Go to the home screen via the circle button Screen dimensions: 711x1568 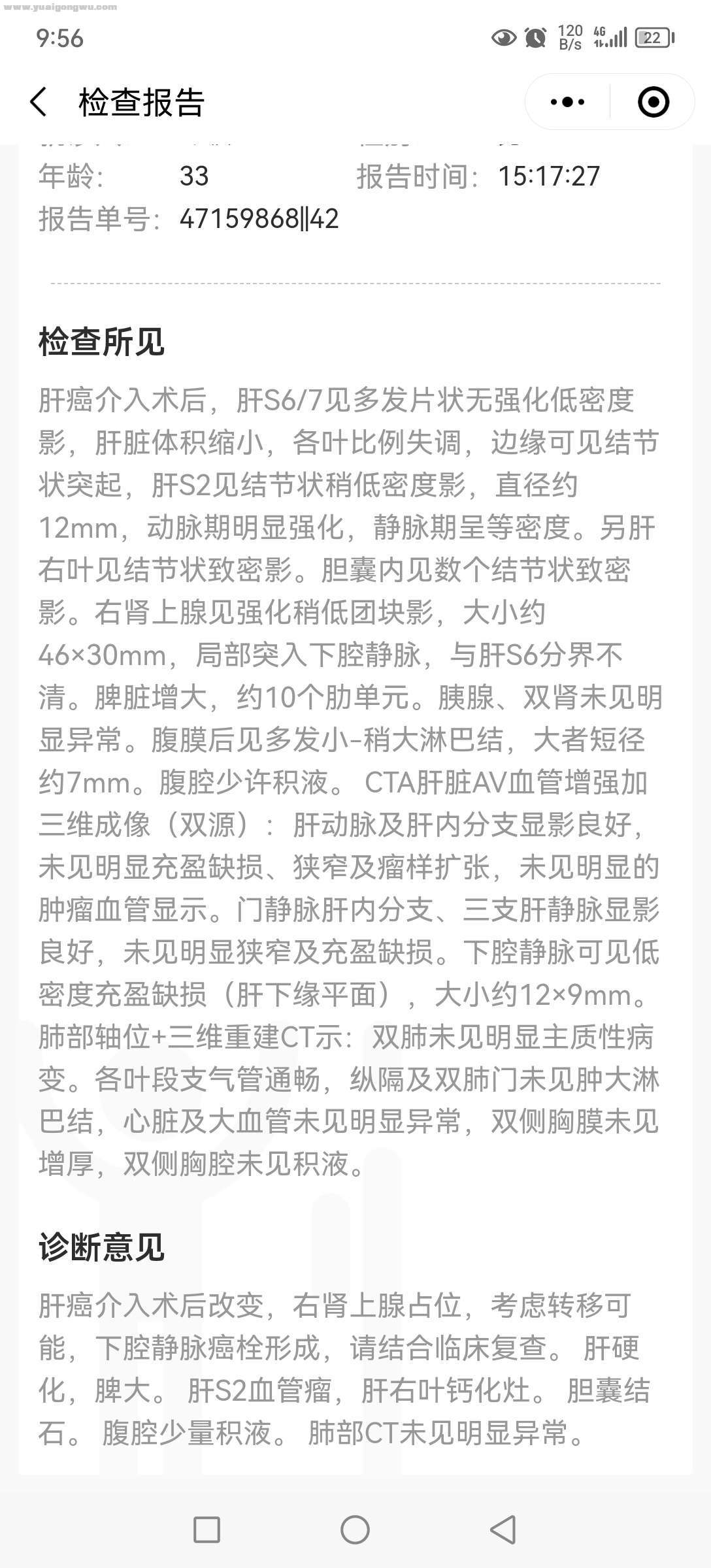pos(355,1529)
